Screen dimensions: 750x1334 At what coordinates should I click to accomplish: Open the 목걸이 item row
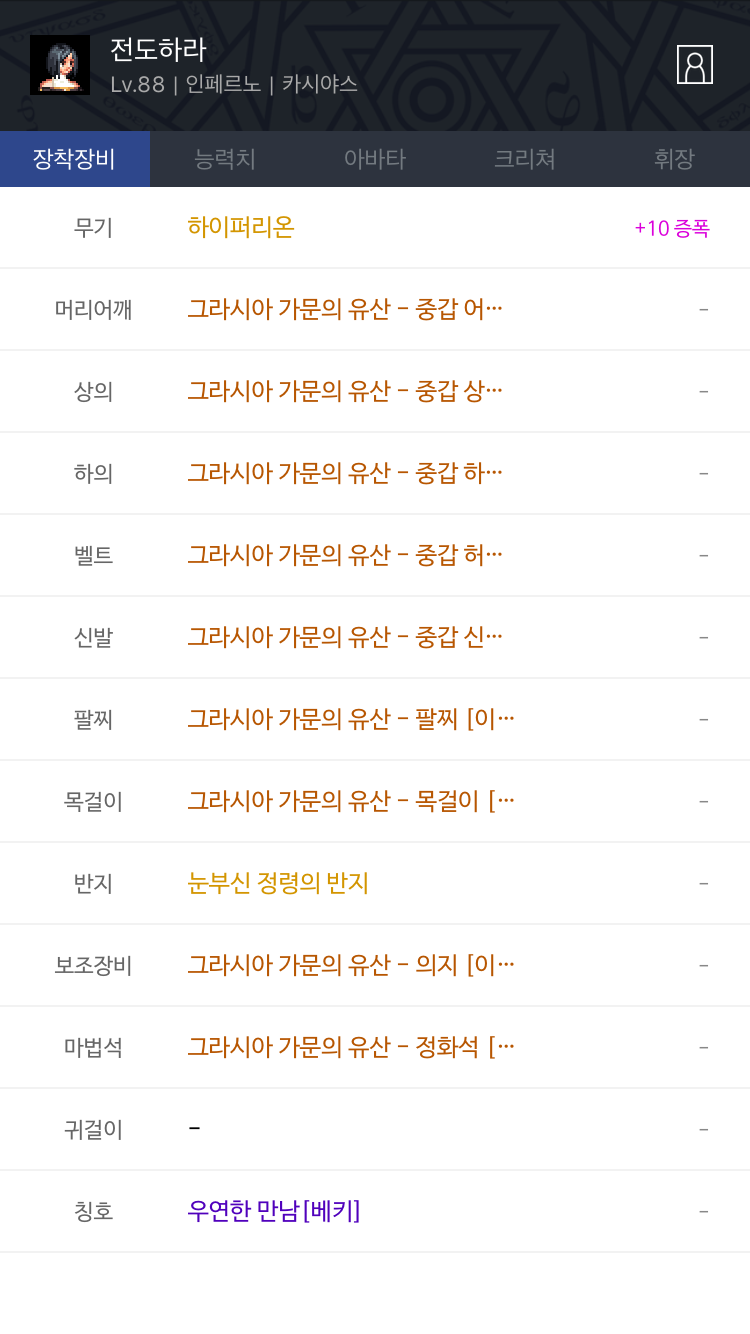[x=375, y=801]
